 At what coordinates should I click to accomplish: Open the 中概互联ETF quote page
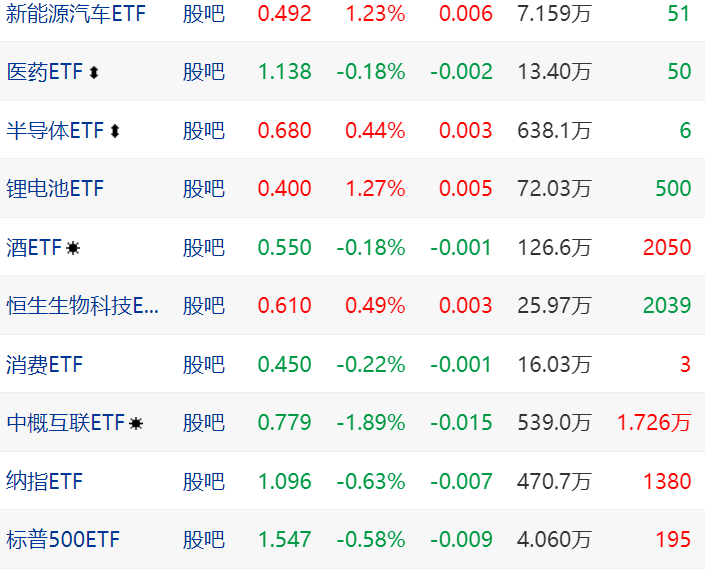(64, 423)
